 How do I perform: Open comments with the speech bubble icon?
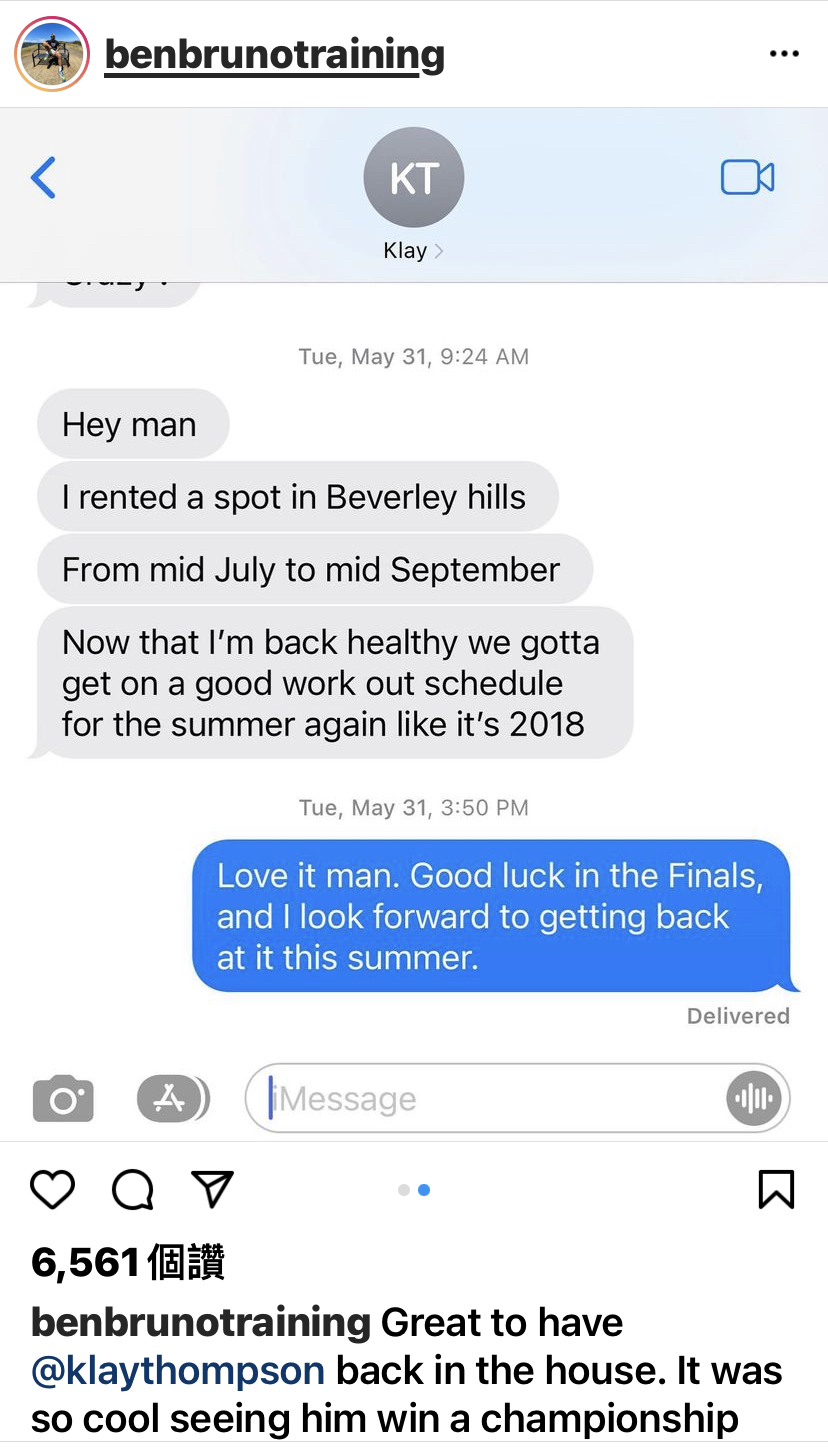(x=132, y=1190)
